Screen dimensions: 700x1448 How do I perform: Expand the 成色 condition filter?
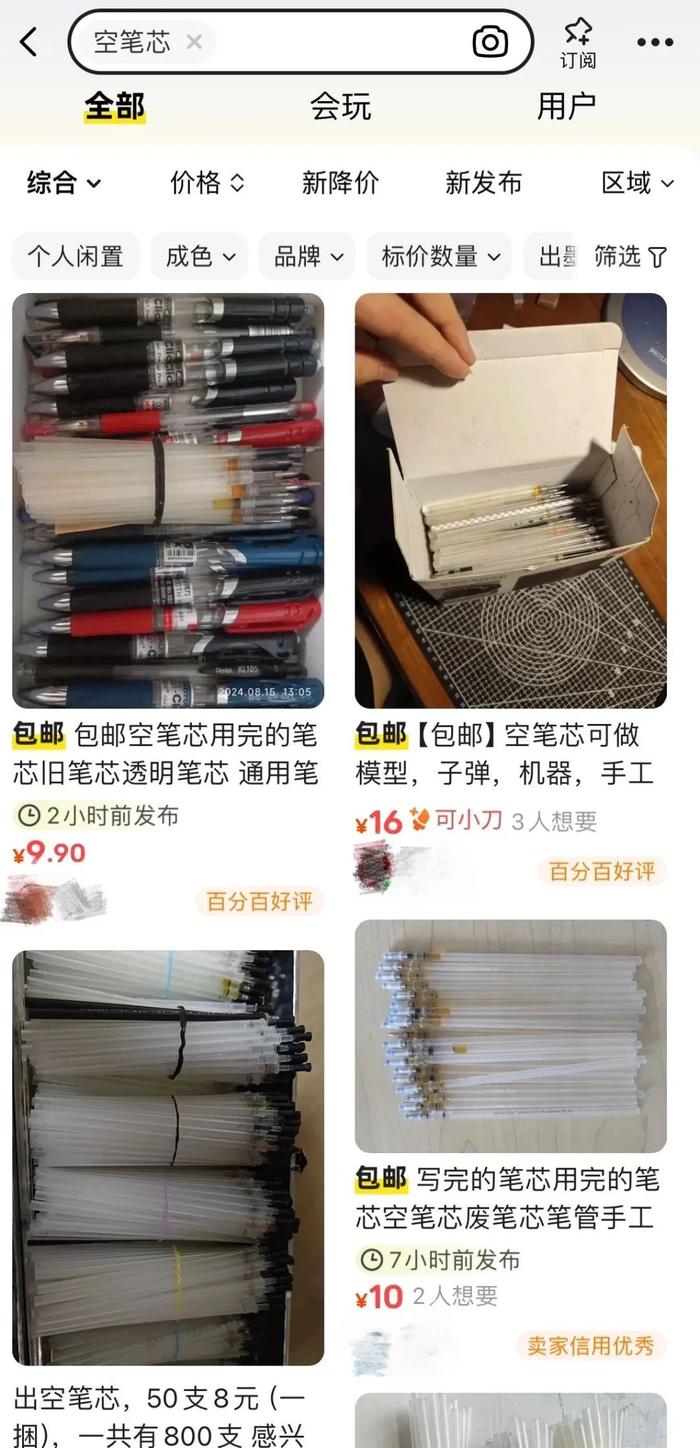[x=199, y=257]
